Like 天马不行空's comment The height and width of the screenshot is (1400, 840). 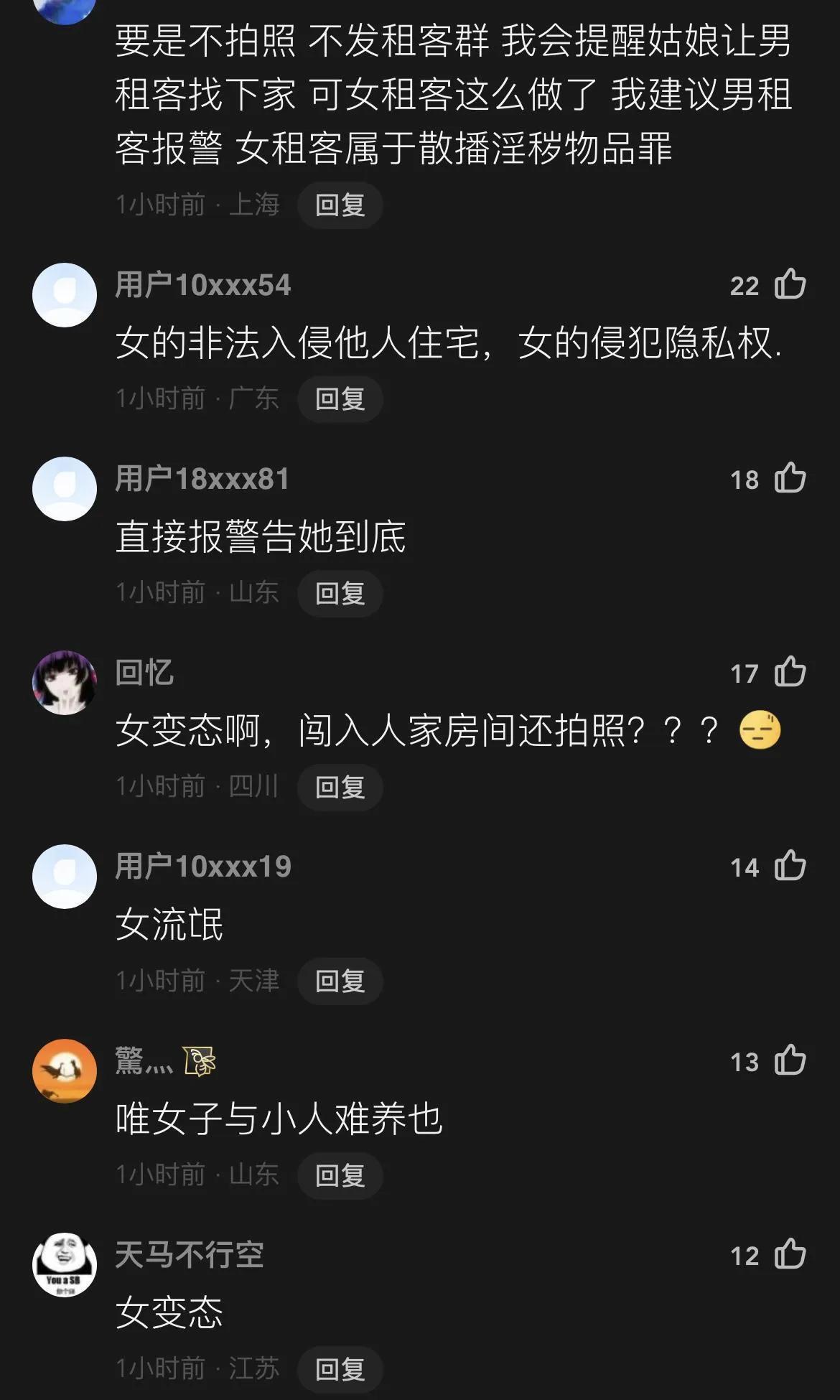(x=790, y=1255)
